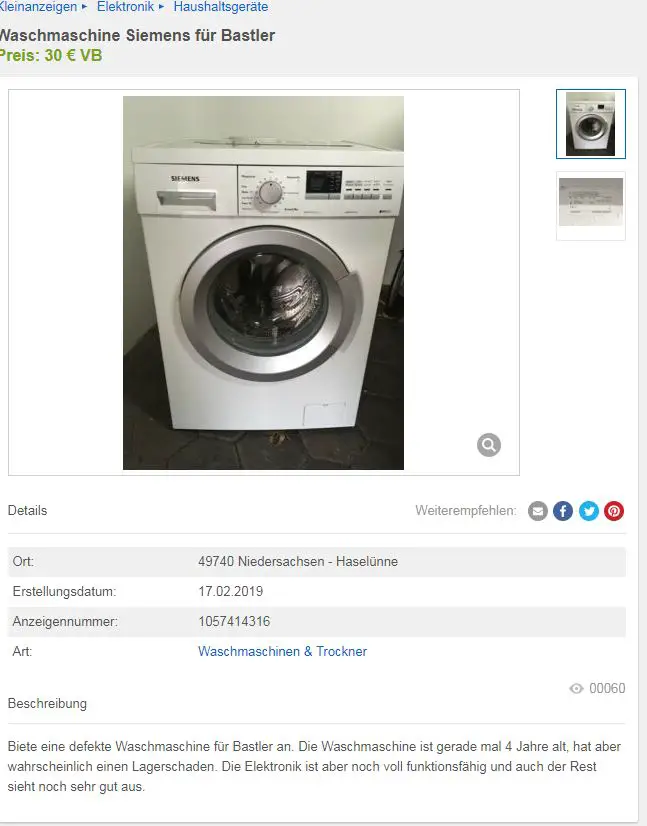Open the Kleinanzeigen breadcrumb link
The width and height of the screenshot is (647, 826).
[x=38, y=7]
